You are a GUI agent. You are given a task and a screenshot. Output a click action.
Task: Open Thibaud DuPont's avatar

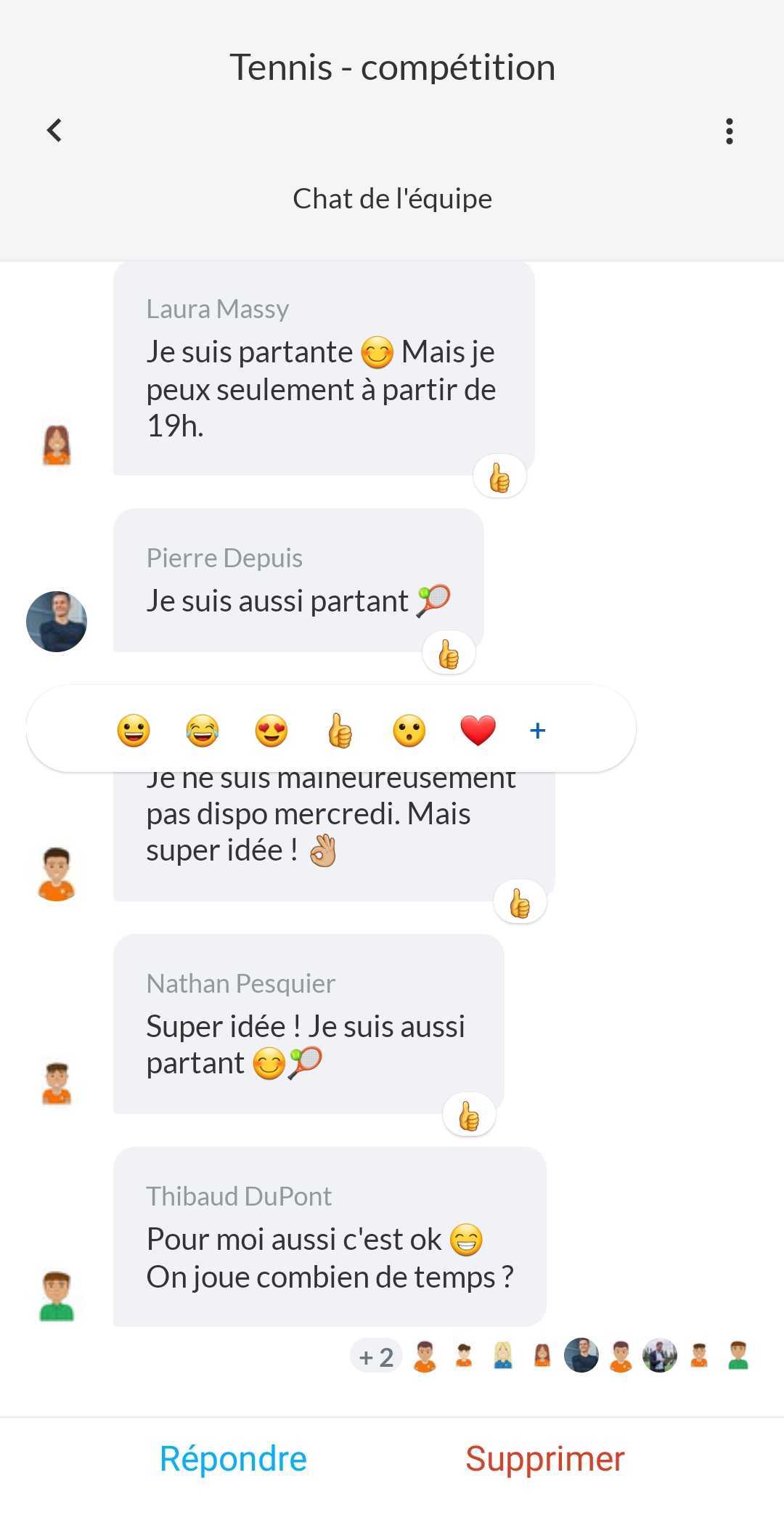[x=57, y=1296]
